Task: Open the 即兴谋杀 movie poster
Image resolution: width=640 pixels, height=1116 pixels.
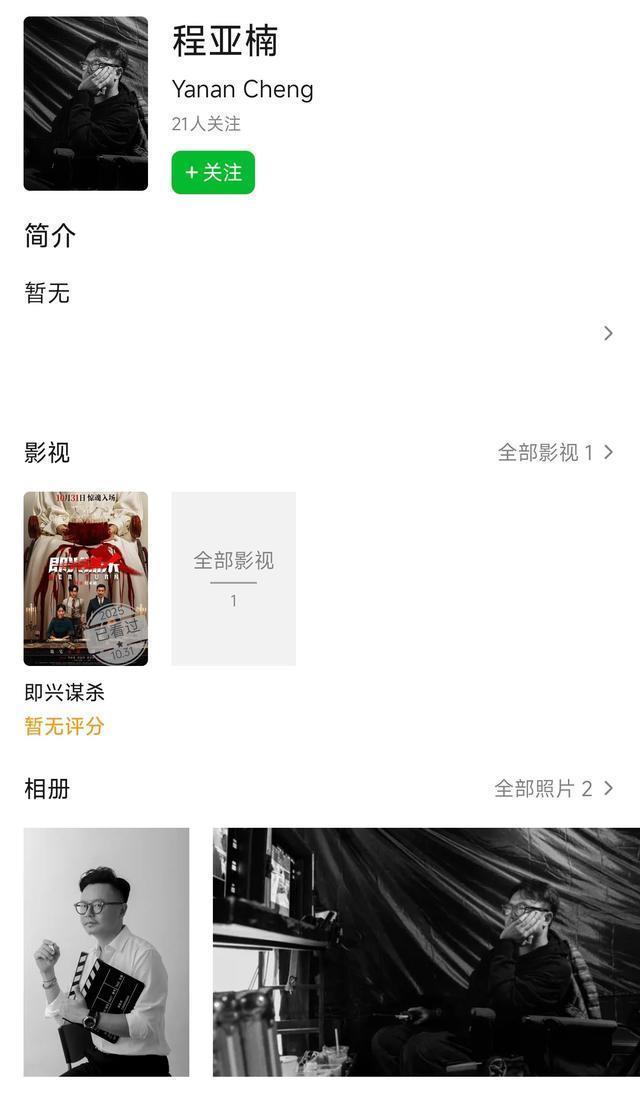Action: (86, 578)
